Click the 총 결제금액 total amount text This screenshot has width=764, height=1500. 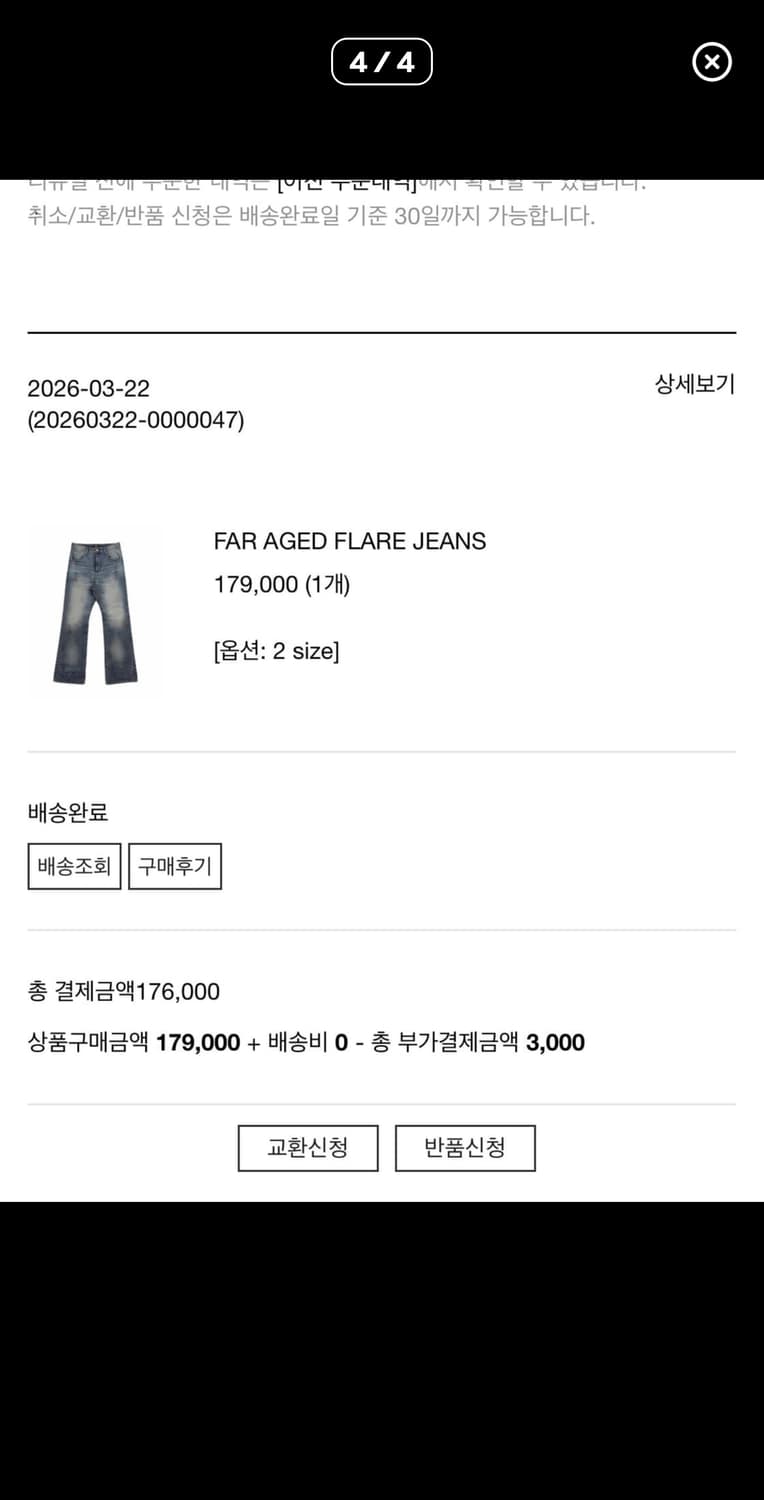click(x=123, y=991)
